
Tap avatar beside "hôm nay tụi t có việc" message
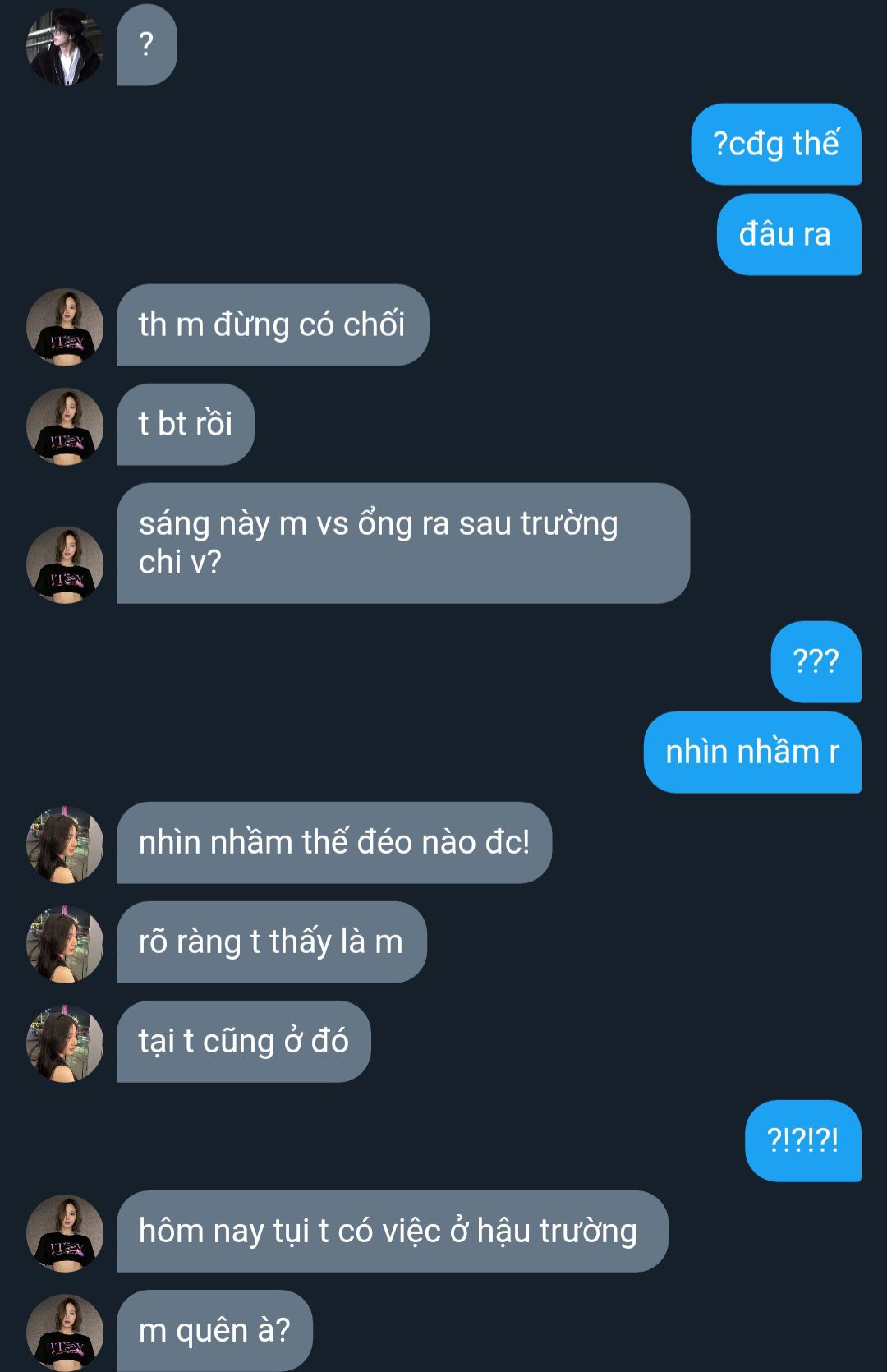tap(65, 1233)
